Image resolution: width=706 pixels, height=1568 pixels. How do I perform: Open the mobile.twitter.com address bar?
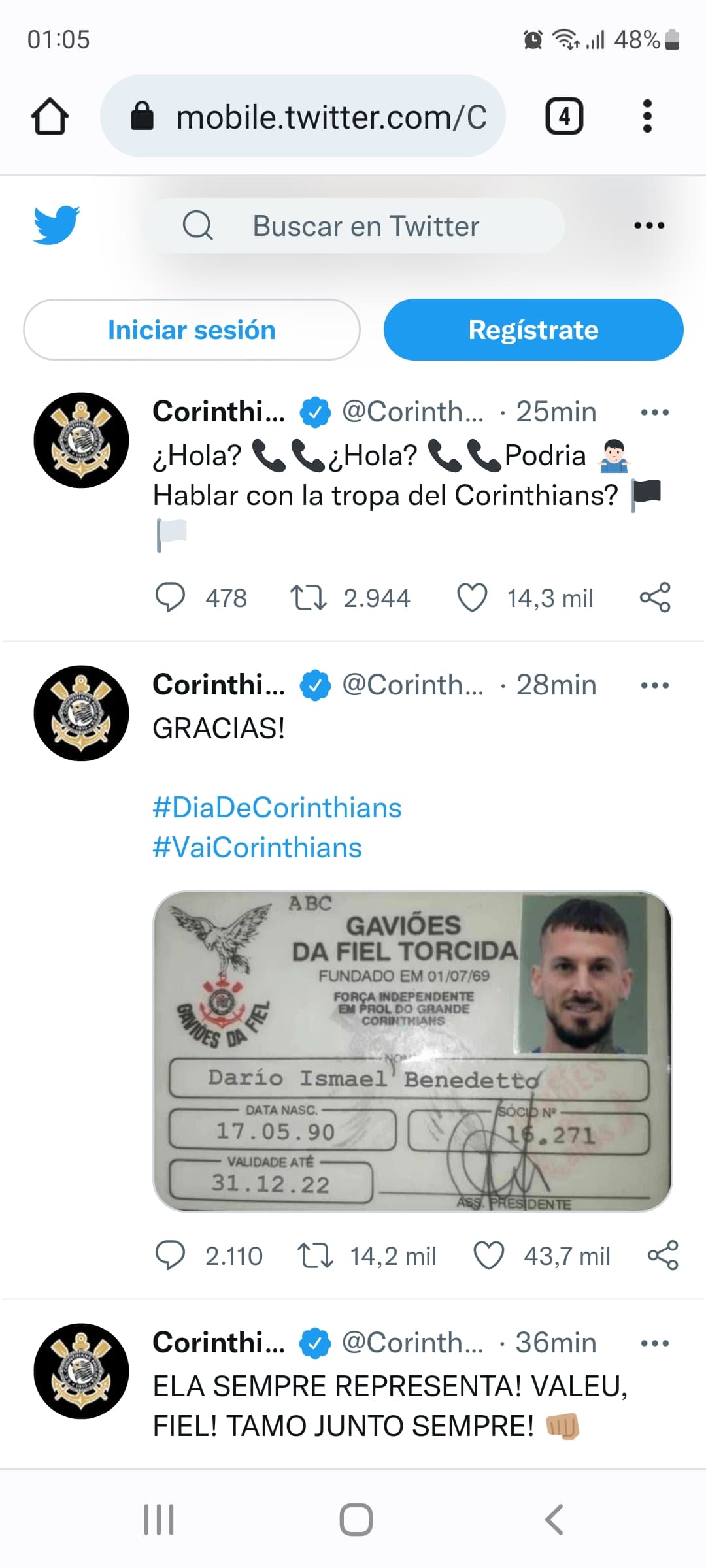303,116
